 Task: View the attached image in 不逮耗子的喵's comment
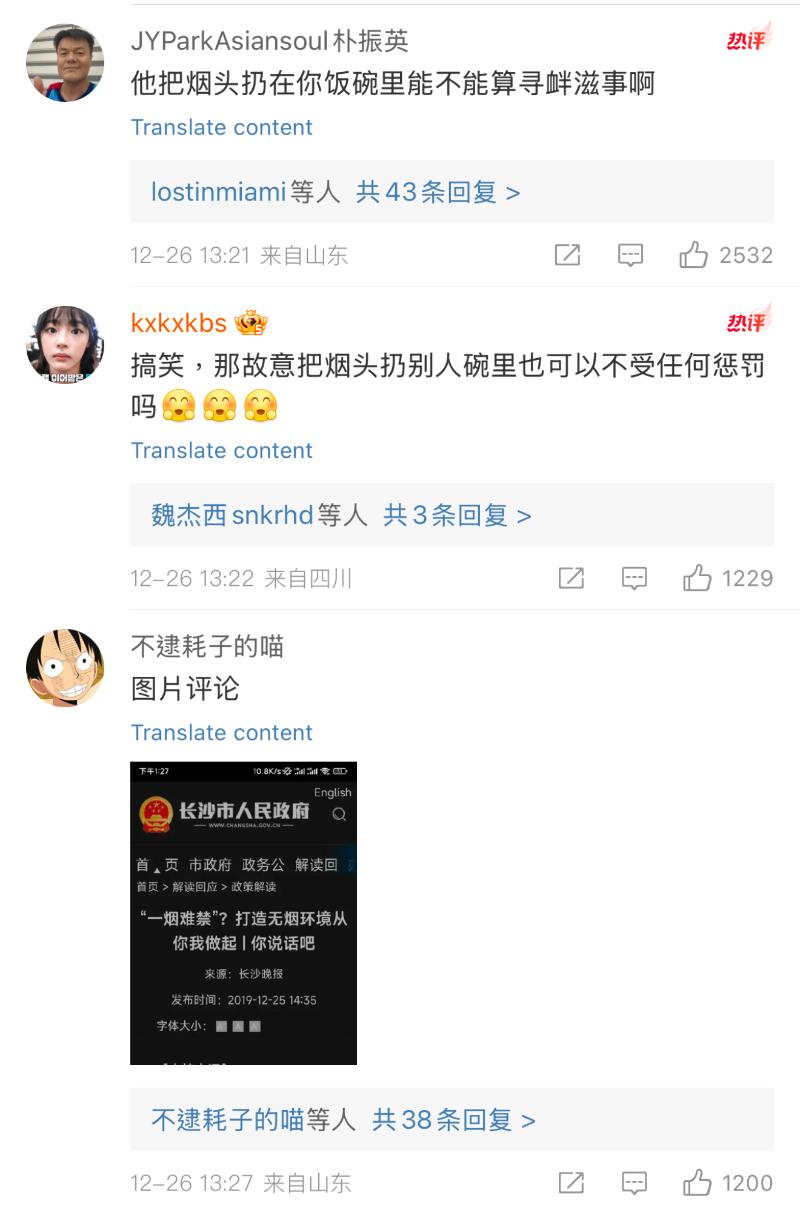[243, 912]
